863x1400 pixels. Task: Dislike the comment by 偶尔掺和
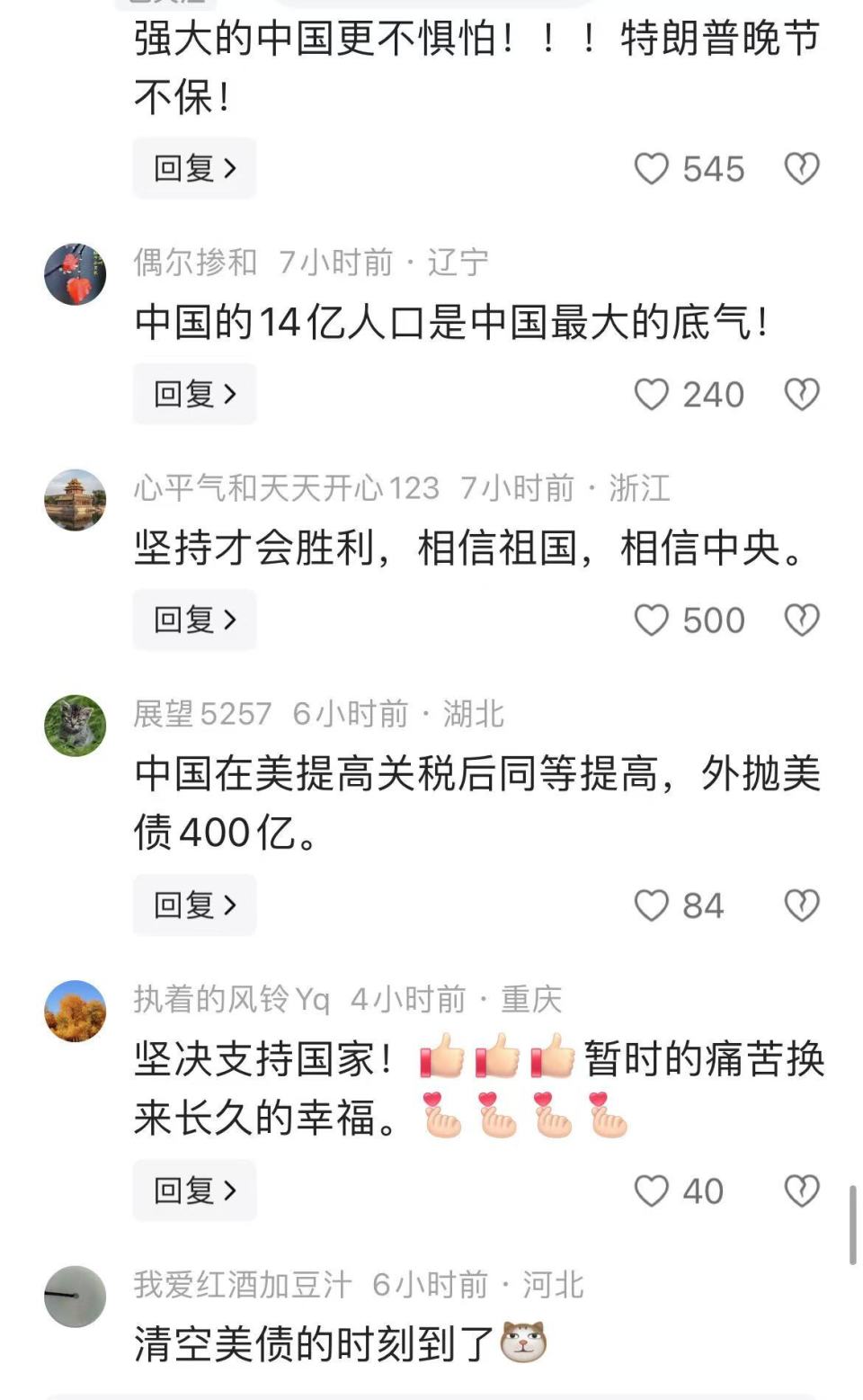pos(801,394)
